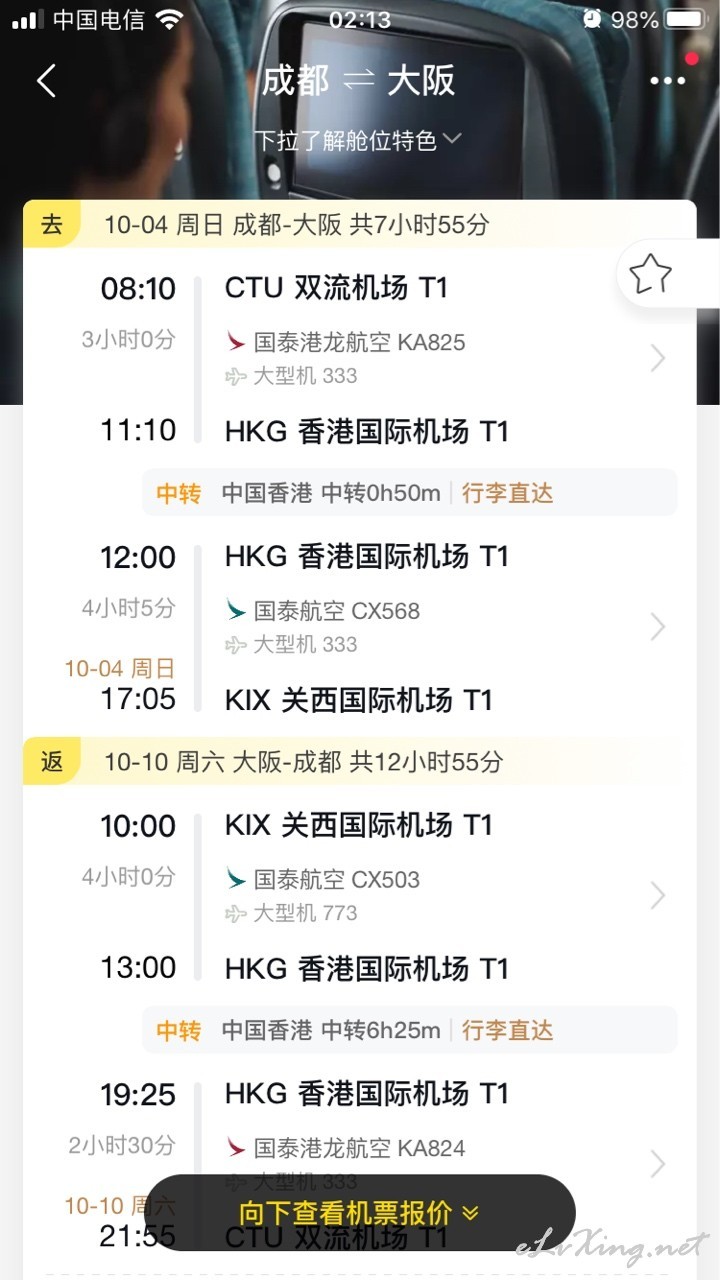Open details for flight KA825
720x1280 pixels.
pyautogui.click(x=447, y=358)
